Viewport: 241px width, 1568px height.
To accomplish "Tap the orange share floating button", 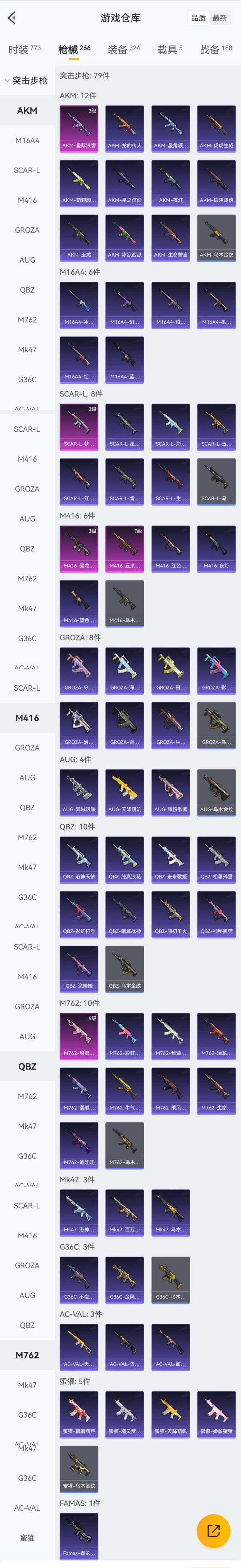I will pyautogui.click(x=213, y=1530).
